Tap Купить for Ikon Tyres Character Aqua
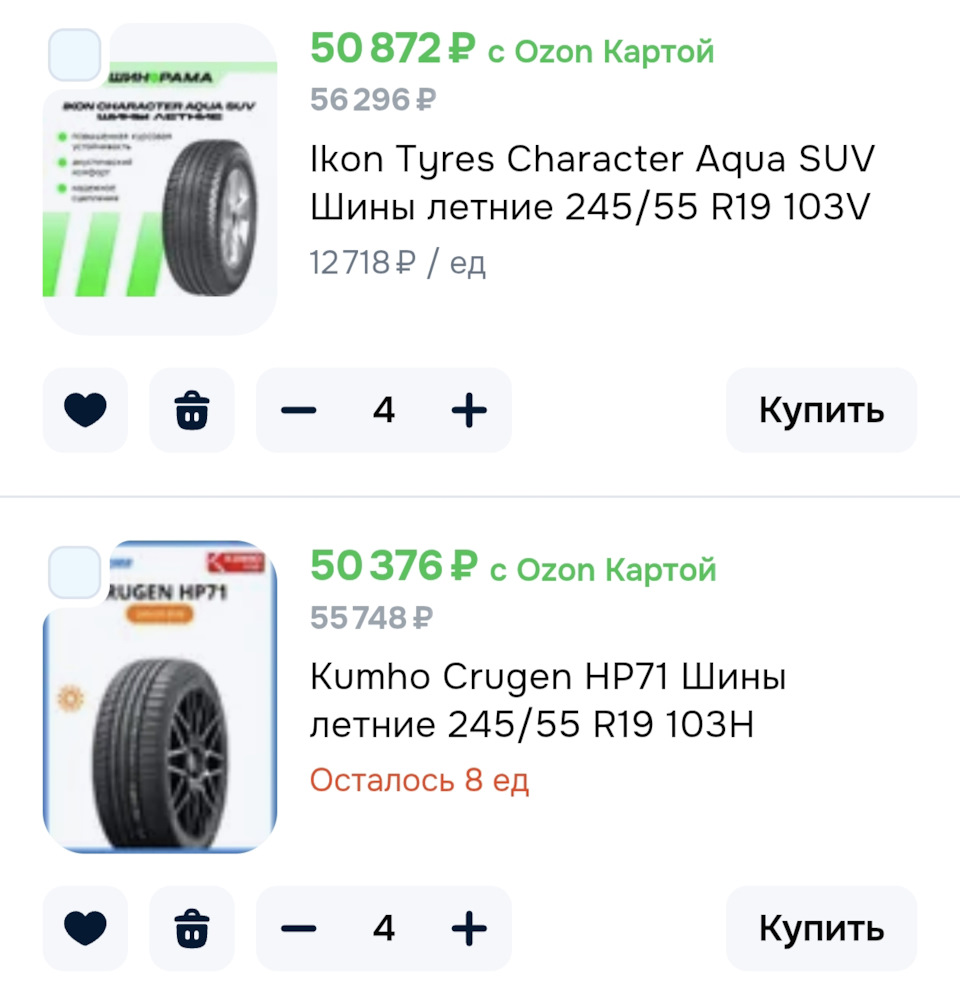The height and width of the screenshot is (997, 960). [821, 410]
